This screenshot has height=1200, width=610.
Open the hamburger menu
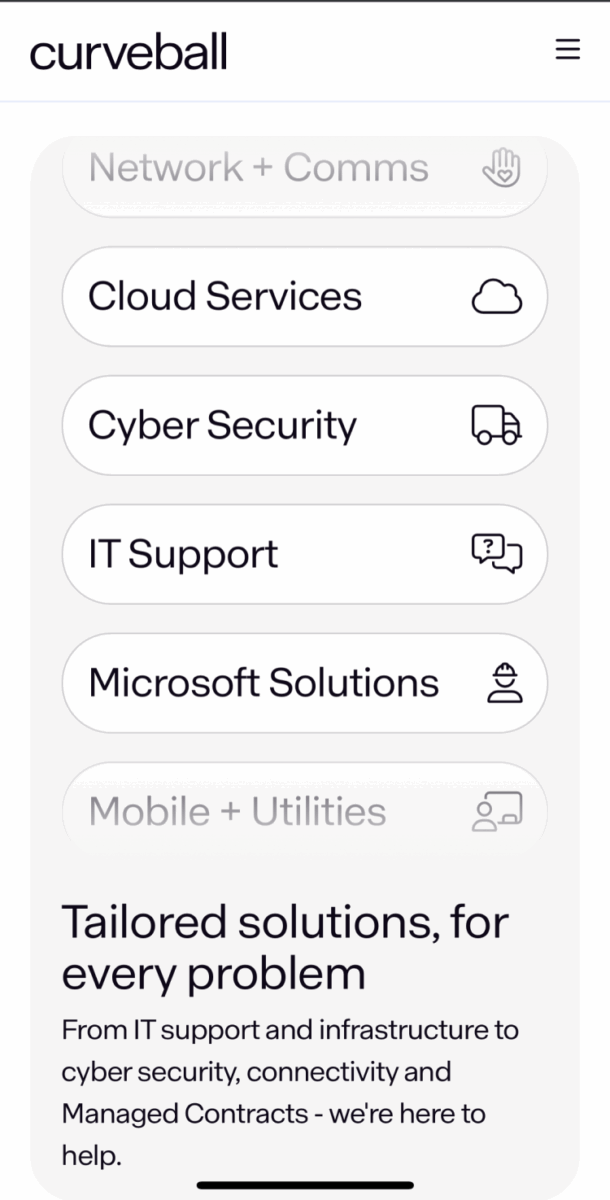pyautogui.click(x=568, y=49)
